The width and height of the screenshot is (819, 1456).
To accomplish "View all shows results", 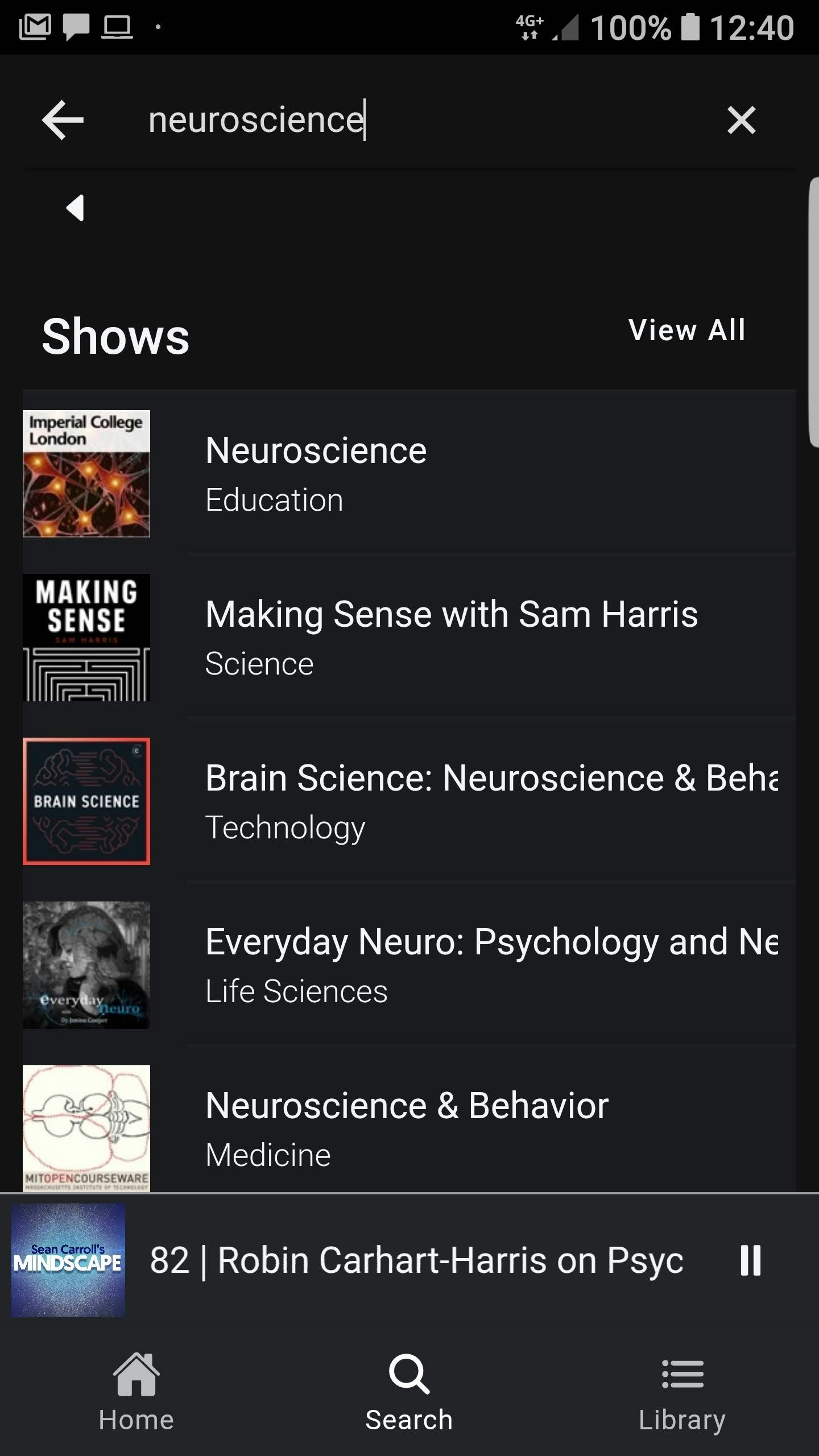I will [686, 330].
